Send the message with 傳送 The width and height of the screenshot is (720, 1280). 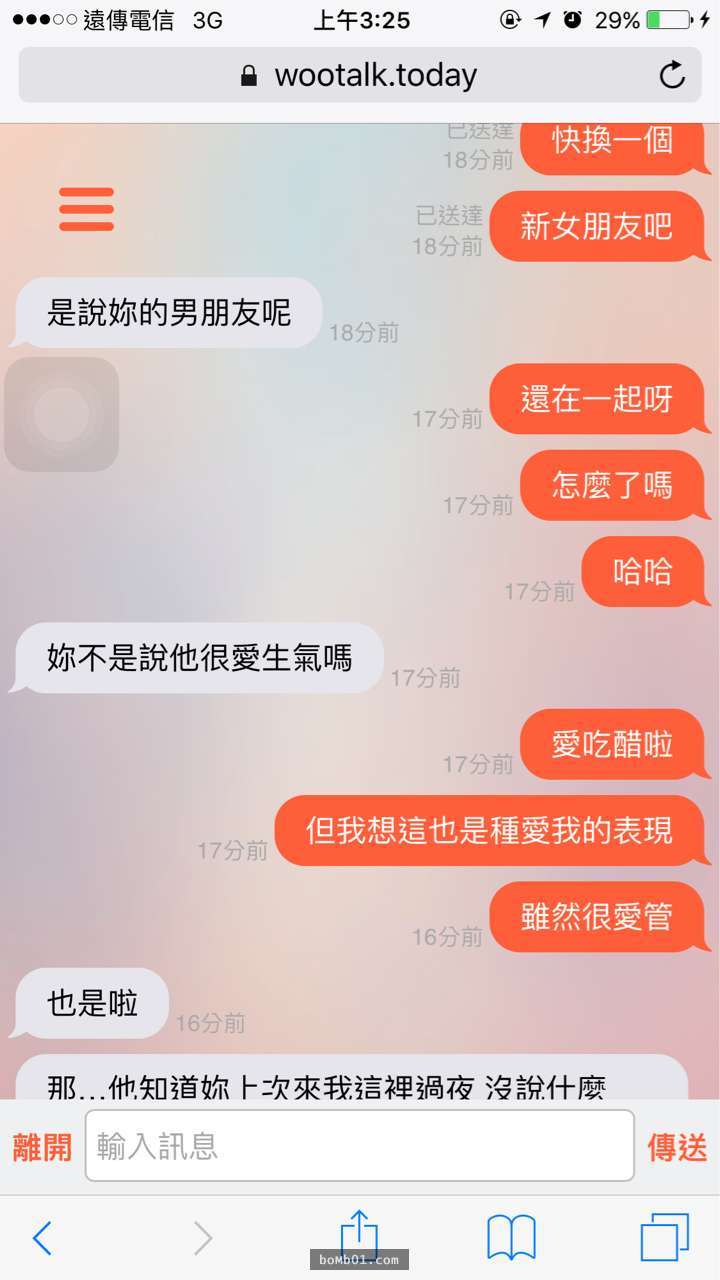(x=677, y=1147)
